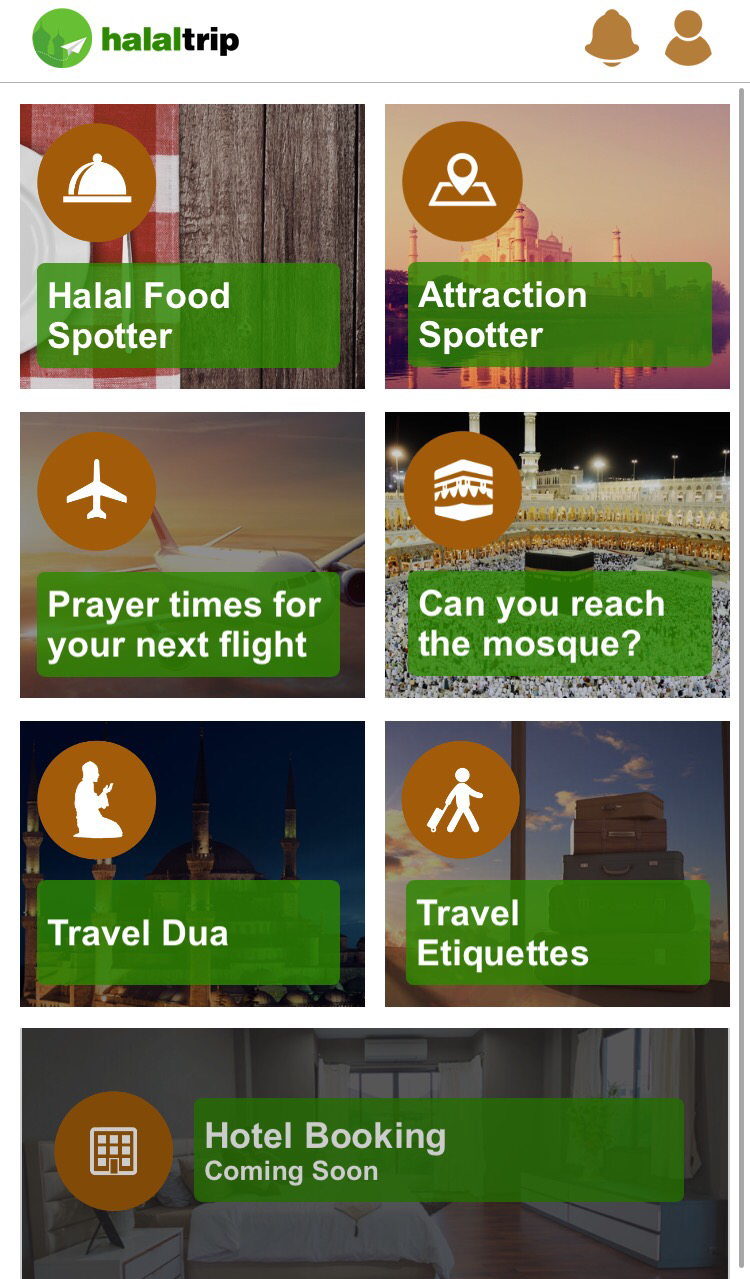Open the Halal Food Spotter tile
Screen dimensions: 750x1279
pyautogui.click(x=192, y=246)
